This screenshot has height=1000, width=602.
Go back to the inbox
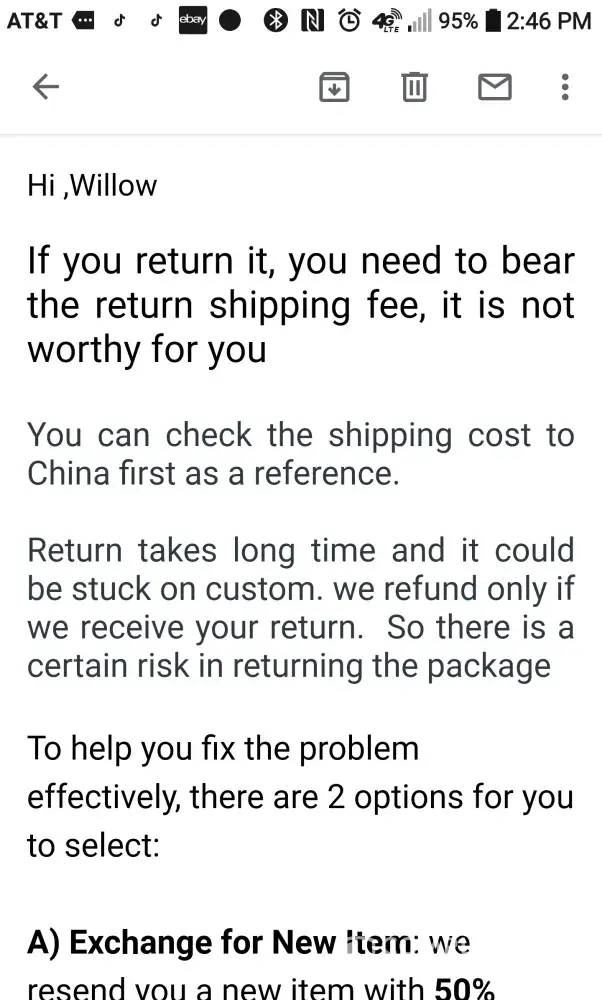[x=46, y=88]
